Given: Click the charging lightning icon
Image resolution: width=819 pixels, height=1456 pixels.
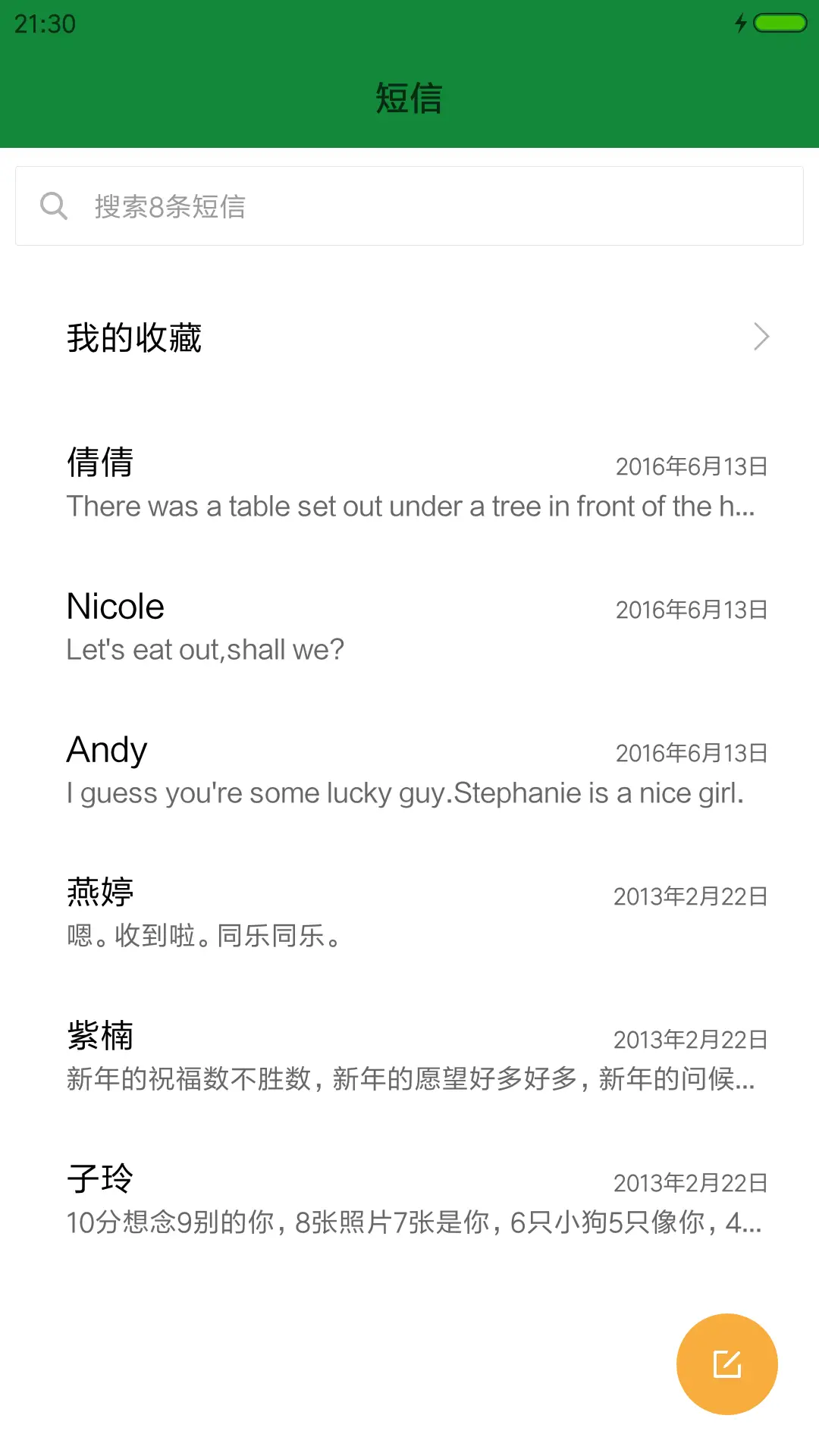Looking at the screenshot, I should [x=741, y=23].
